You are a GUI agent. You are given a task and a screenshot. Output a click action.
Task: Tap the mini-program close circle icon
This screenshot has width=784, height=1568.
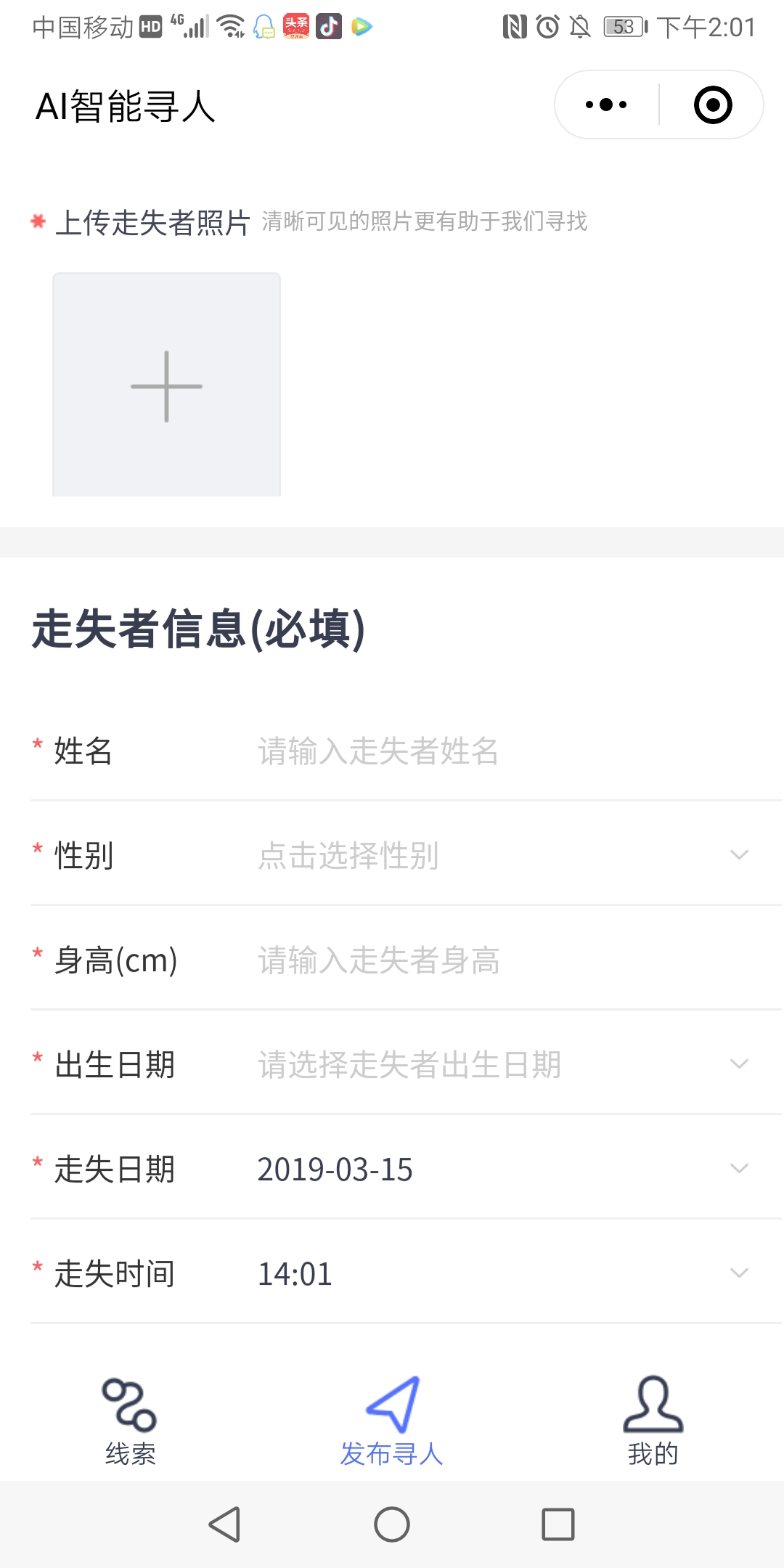point(714,104)
